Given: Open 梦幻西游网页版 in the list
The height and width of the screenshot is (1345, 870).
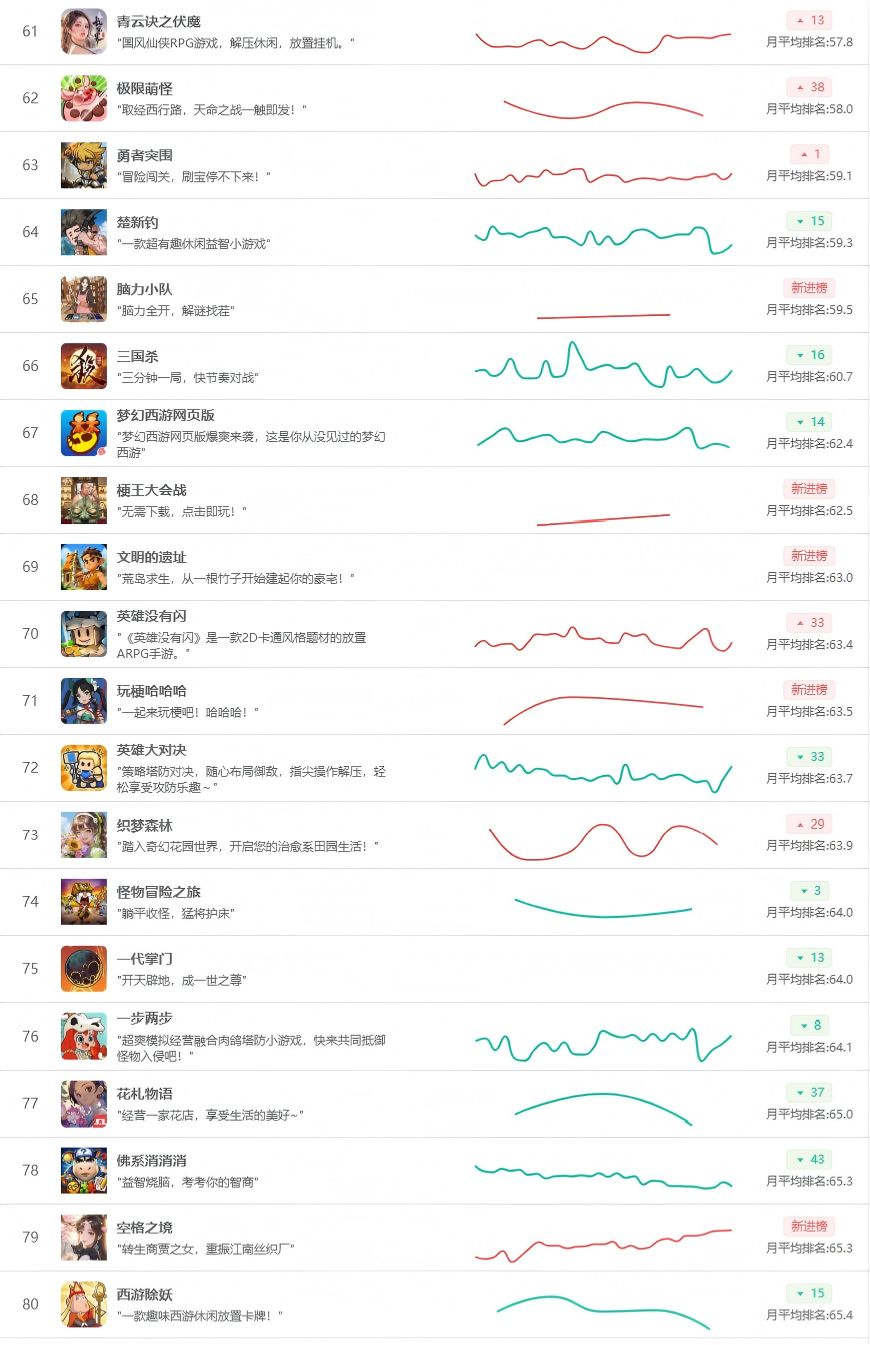Looking at the screenshot, I should pos(434,433).
